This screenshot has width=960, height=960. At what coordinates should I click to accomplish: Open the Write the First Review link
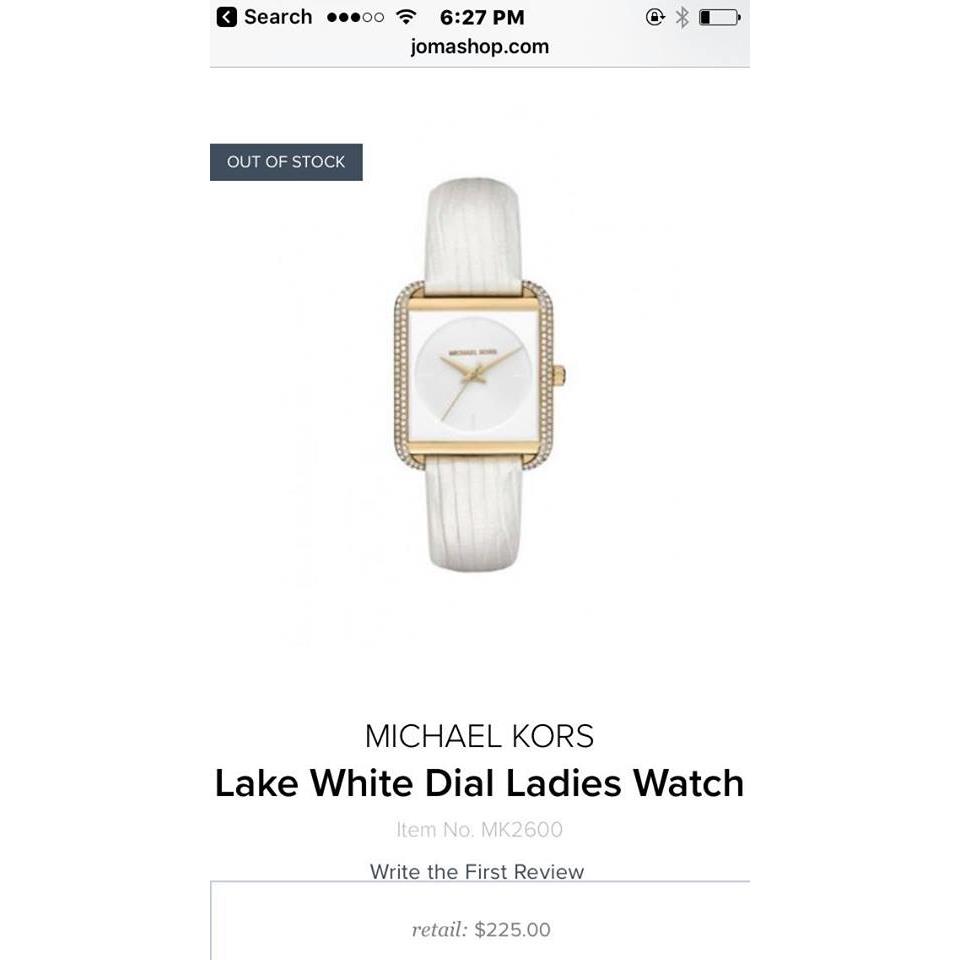tap(477, 871)
